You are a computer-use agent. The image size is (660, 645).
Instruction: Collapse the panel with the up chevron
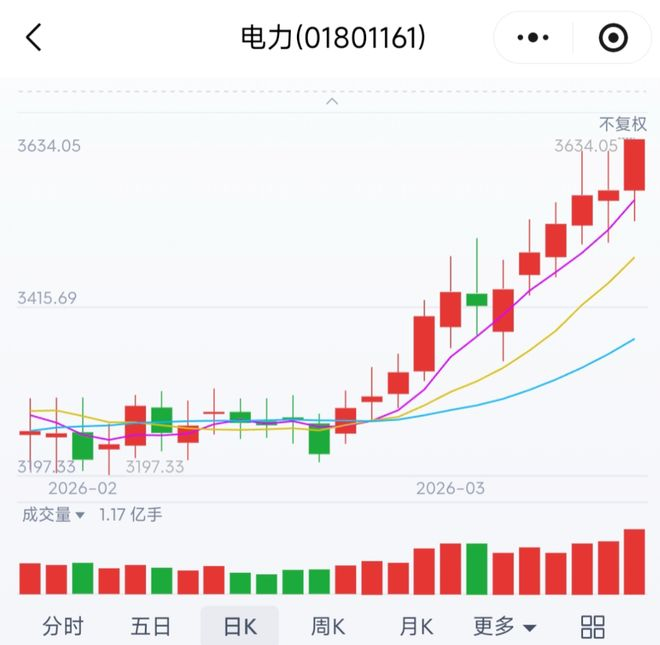coord(332,101)
